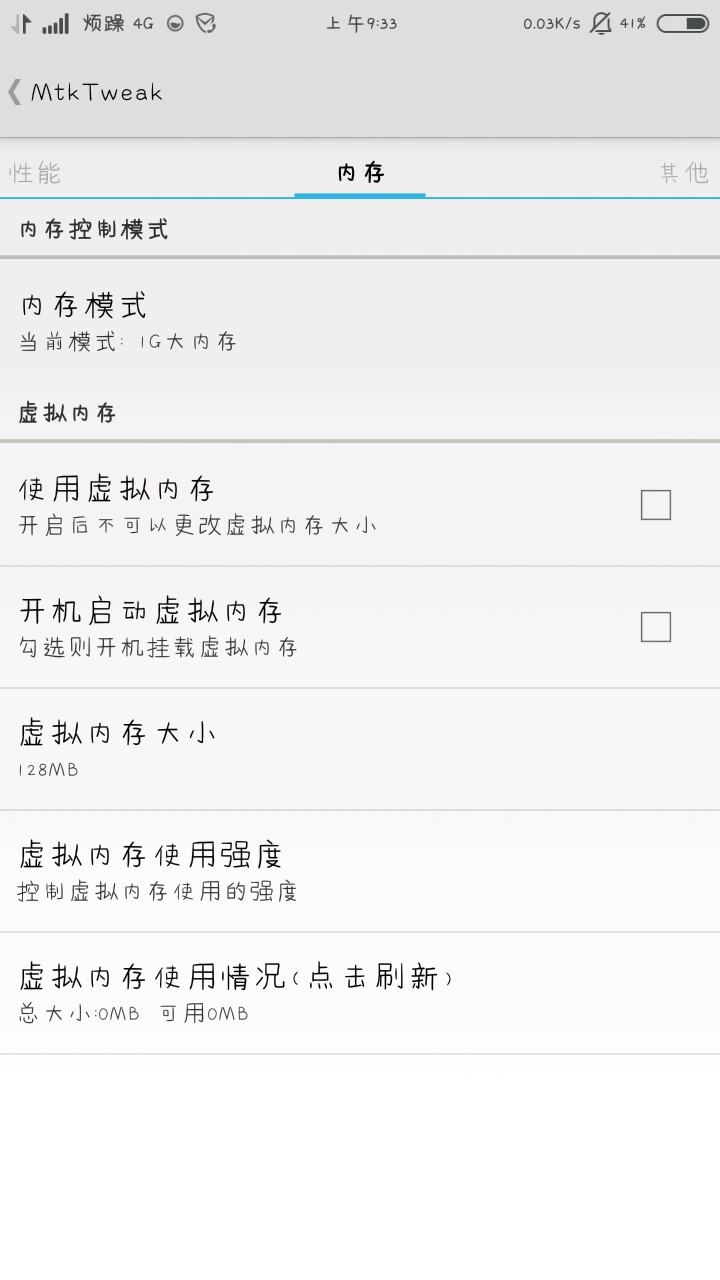Switch to the 性能 tab
Viewport: 720px width, 1280px height.
pyautogui.click(x=36, y=173)
